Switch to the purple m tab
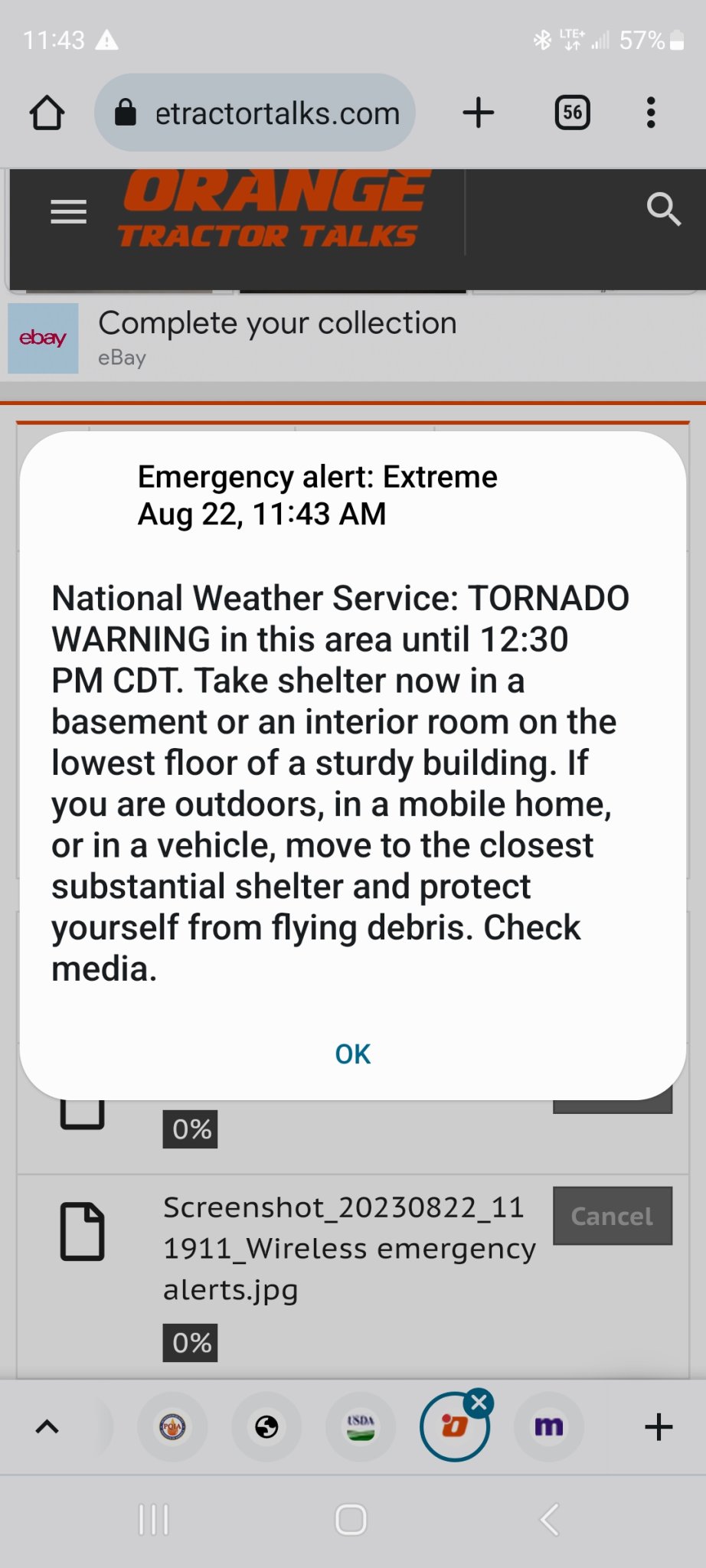The width and height of the screenshot is (706, 1568). pyautogui.click(x=548, y=1427)
